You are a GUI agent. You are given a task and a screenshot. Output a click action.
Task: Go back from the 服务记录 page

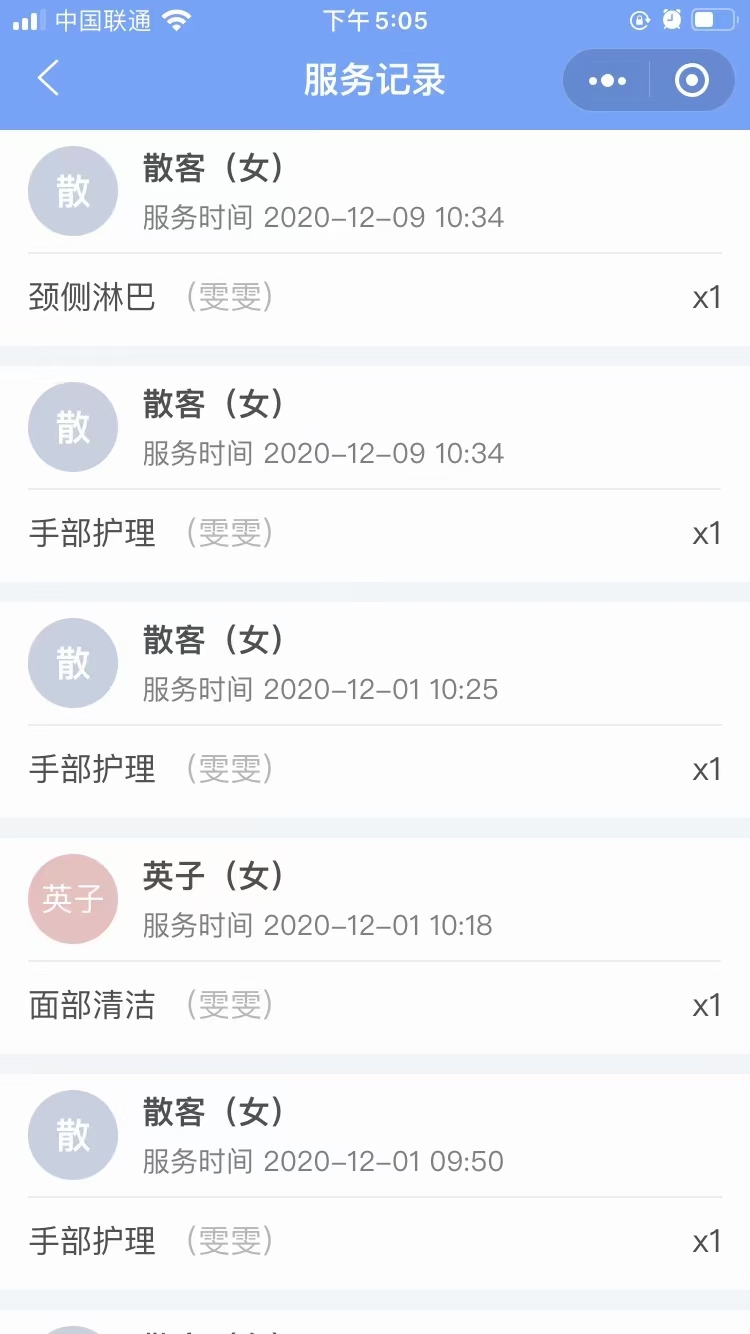coord(48,79)
